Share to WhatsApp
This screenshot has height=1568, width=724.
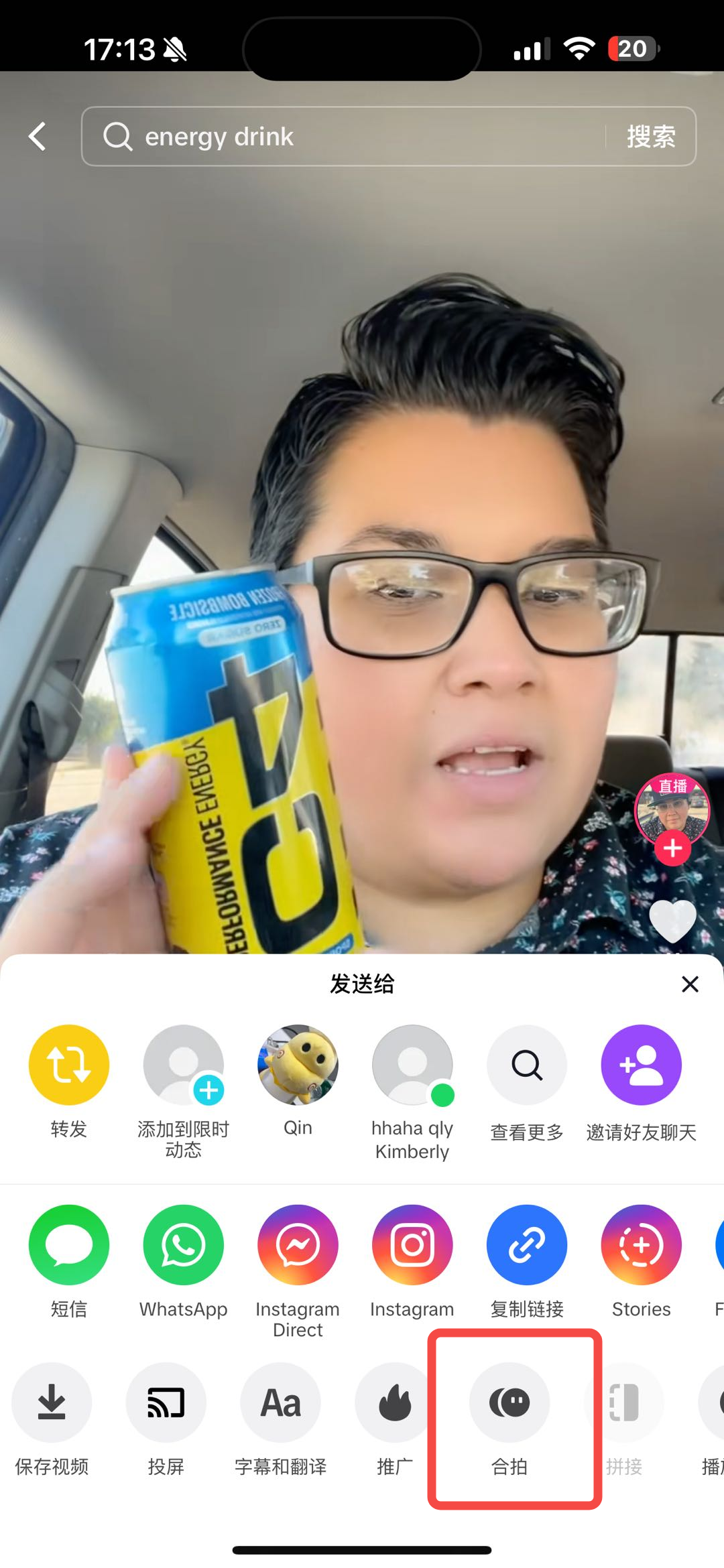coord(183,1245)
